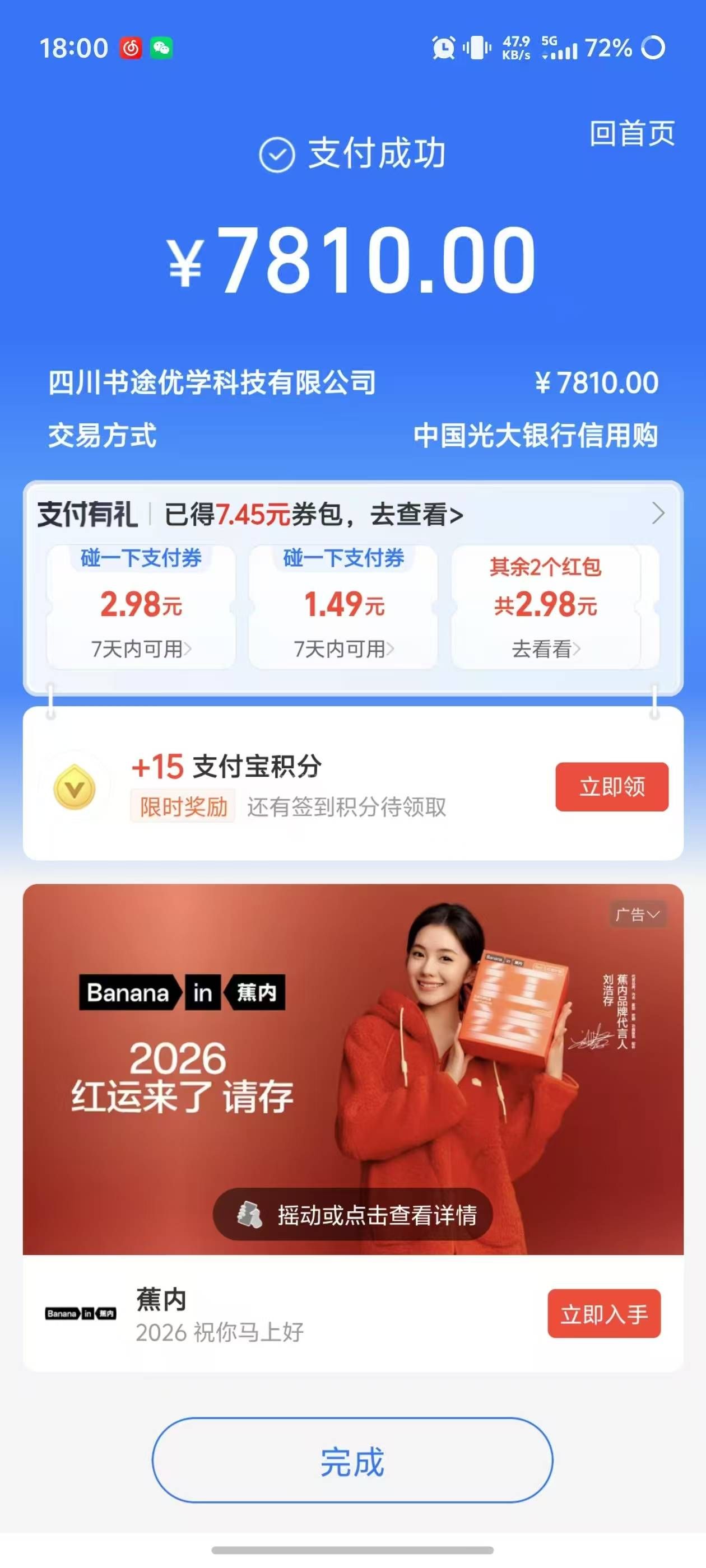The height and width of the screenshot is (1568, 706).
Task: View the remaining 2 red packets card
Action: 545,607
